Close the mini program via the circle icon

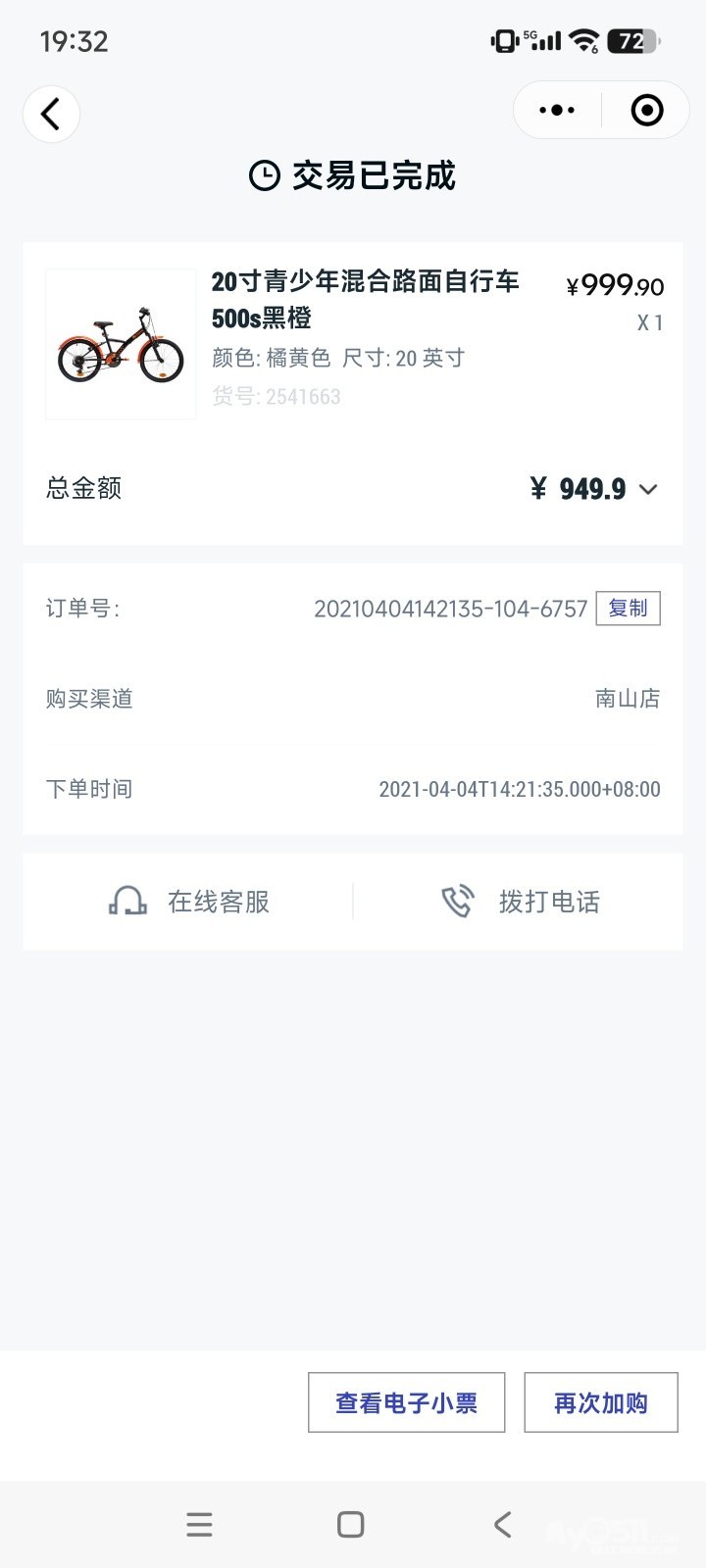click(x=646, y=110)
